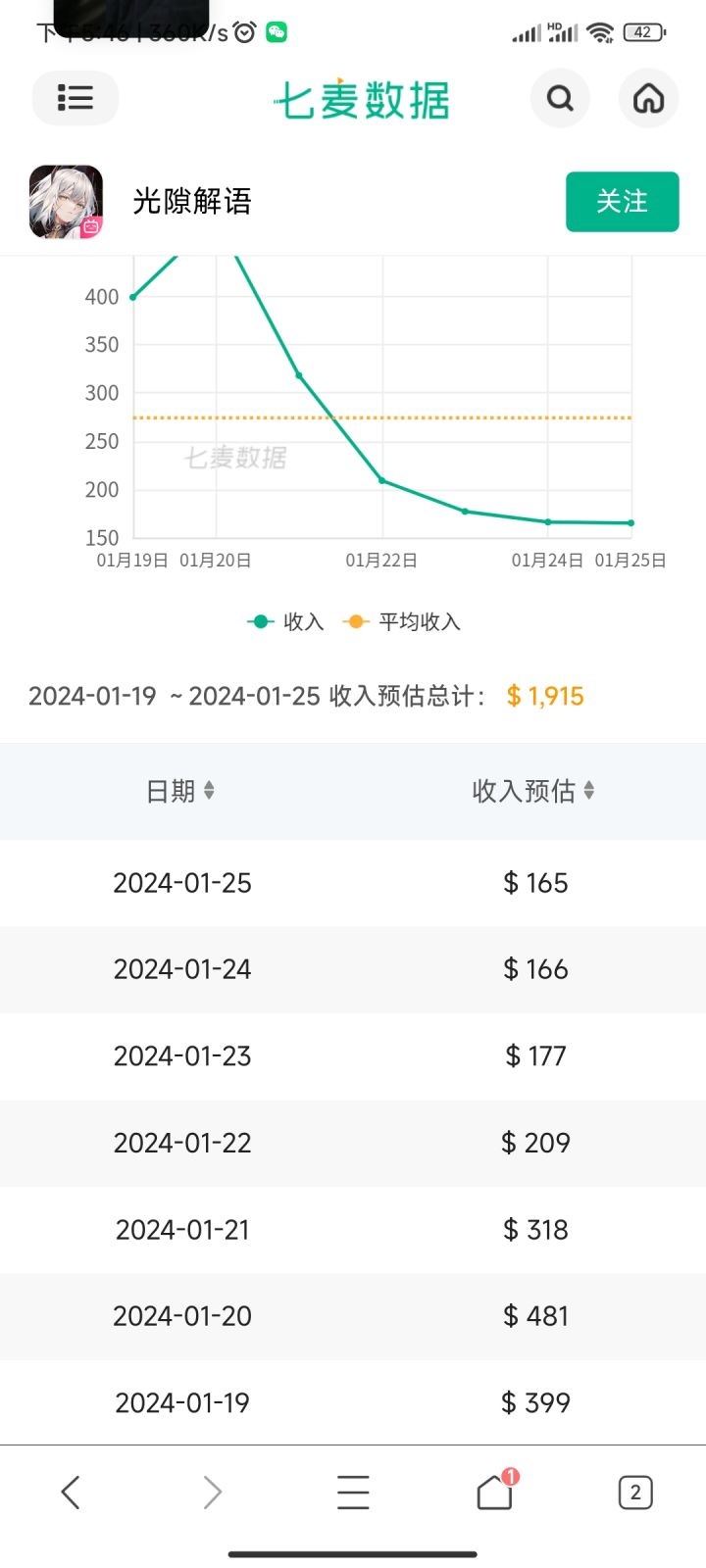Sort table by 日期 column
Viewport: 706px width, 1568px height.
tap(180, 791)
